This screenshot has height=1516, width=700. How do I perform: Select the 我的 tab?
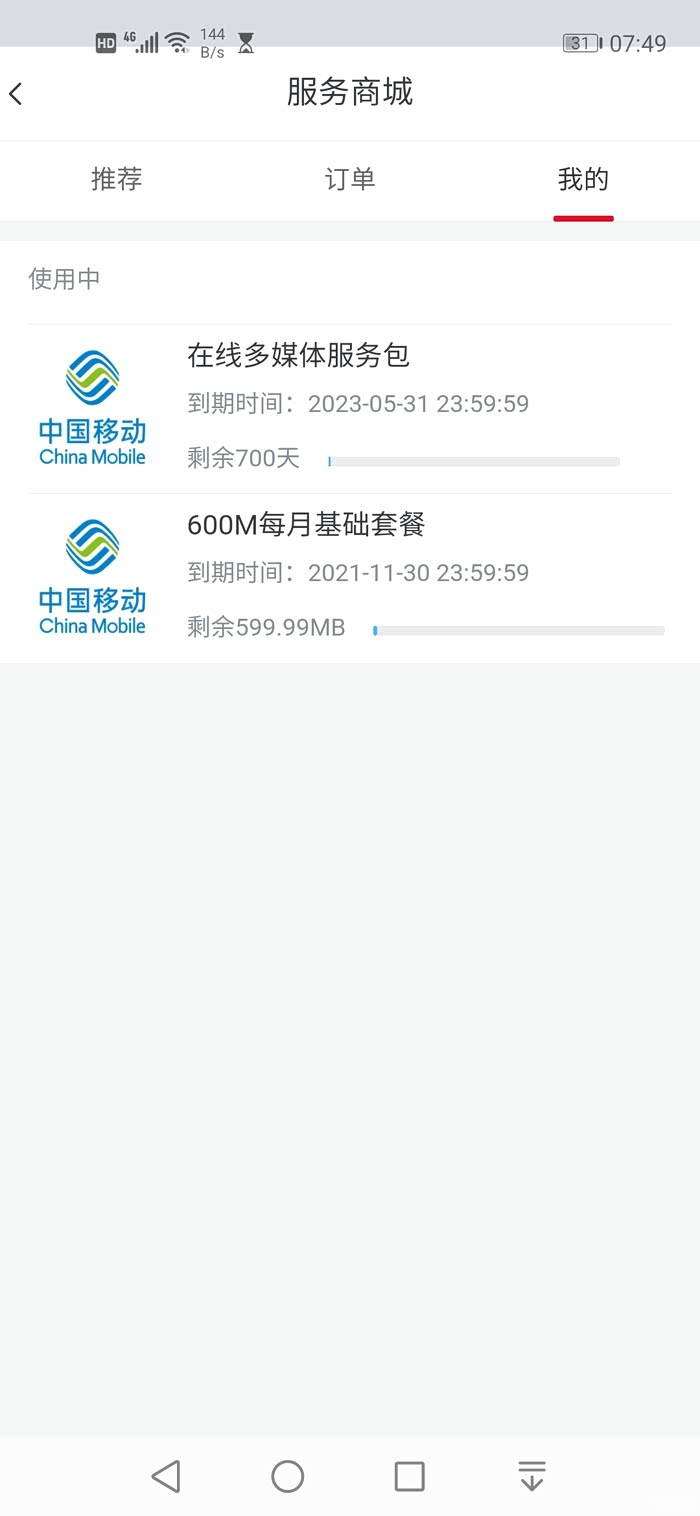(x=583, y=180)
